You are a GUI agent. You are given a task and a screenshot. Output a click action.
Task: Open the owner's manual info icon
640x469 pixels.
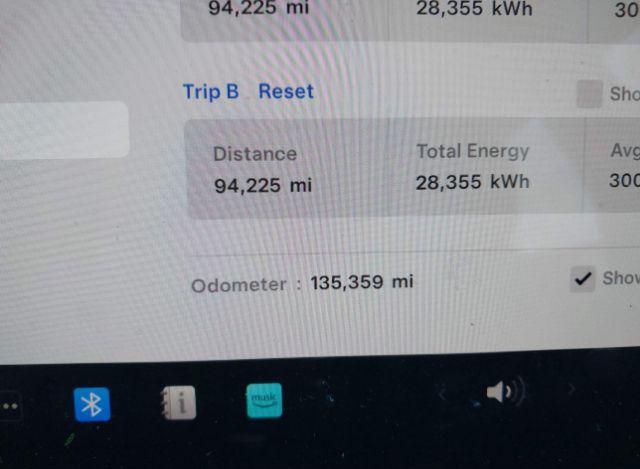pos(178,403)
